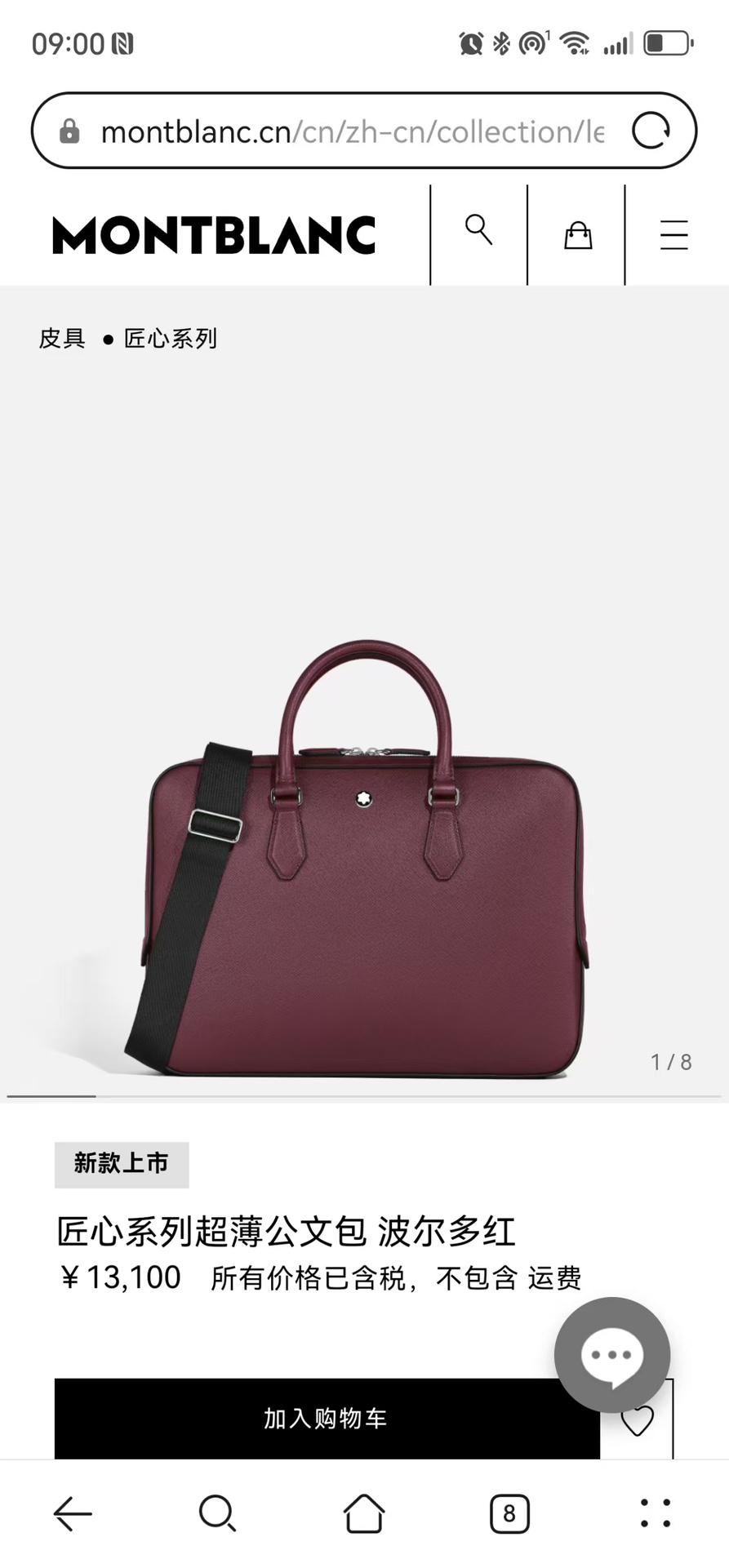Go back in the browser
The width and height of the screenshot is (729, 1568).
point(73,1514)
